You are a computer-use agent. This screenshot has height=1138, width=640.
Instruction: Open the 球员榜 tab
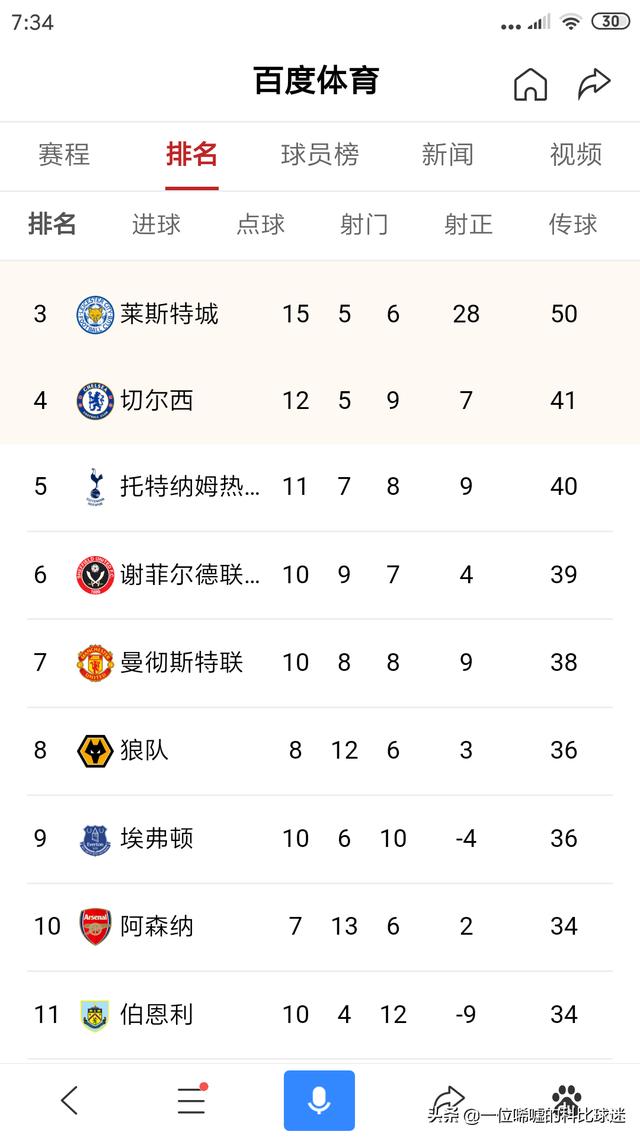[x=320, y=155]
